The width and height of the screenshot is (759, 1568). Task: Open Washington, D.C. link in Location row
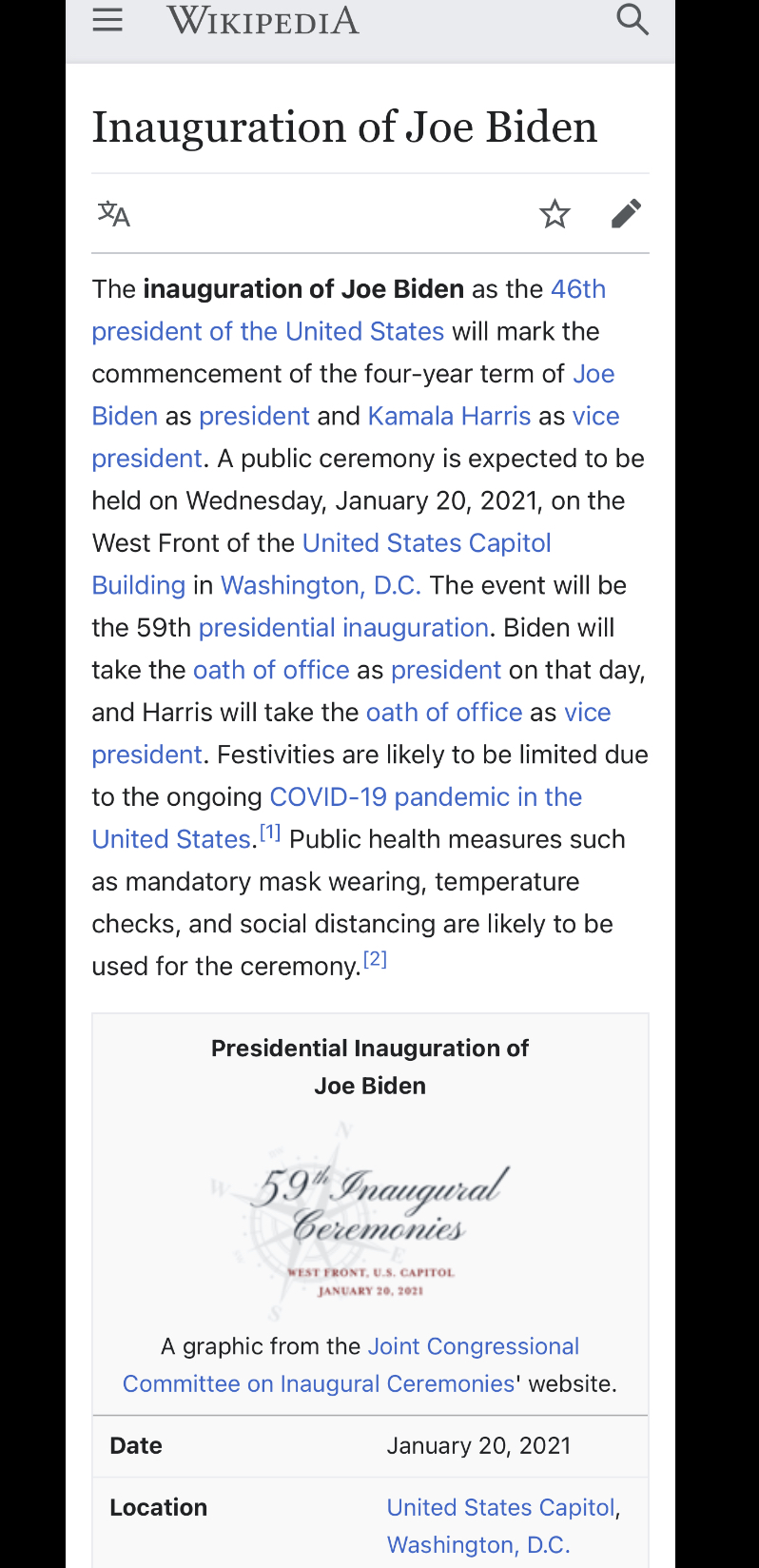coord(477,1544)
